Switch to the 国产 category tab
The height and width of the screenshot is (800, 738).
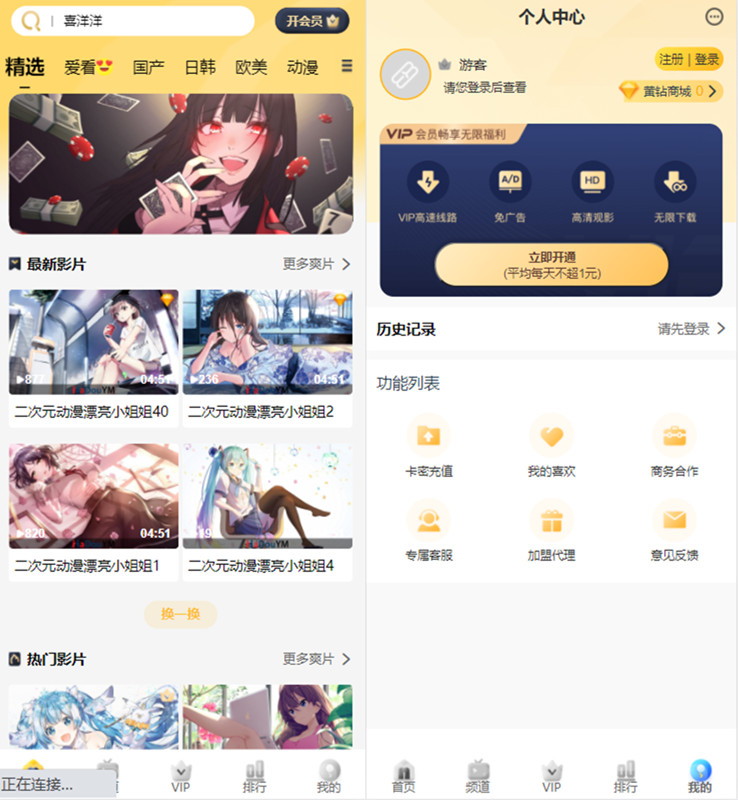pyautogui.click(x=148, y=67)
